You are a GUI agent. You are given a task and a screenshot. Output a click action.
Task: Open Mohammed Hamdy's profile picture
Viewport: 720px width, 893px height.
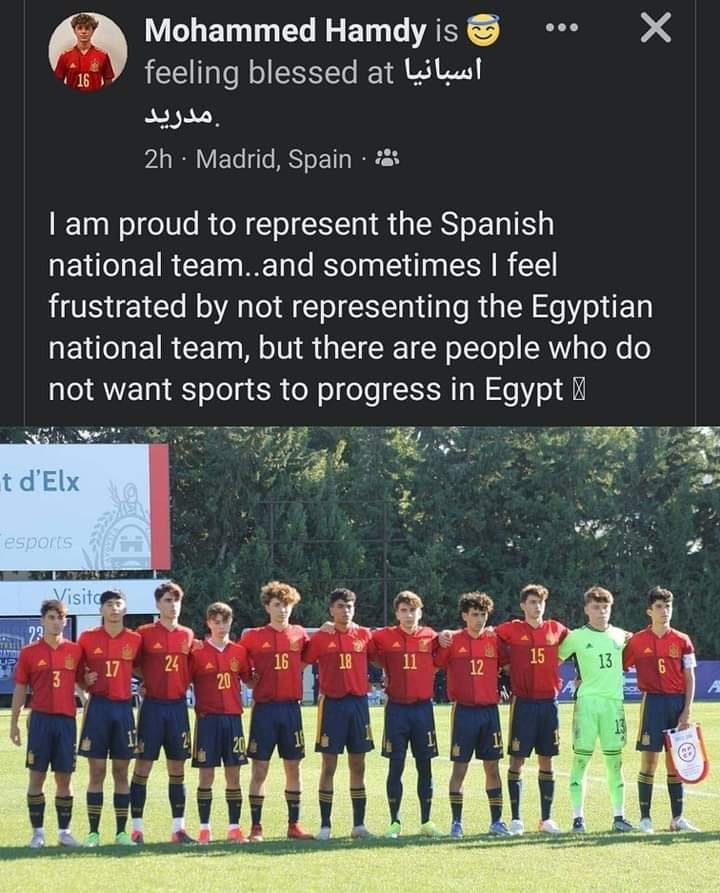click(88, 51)
